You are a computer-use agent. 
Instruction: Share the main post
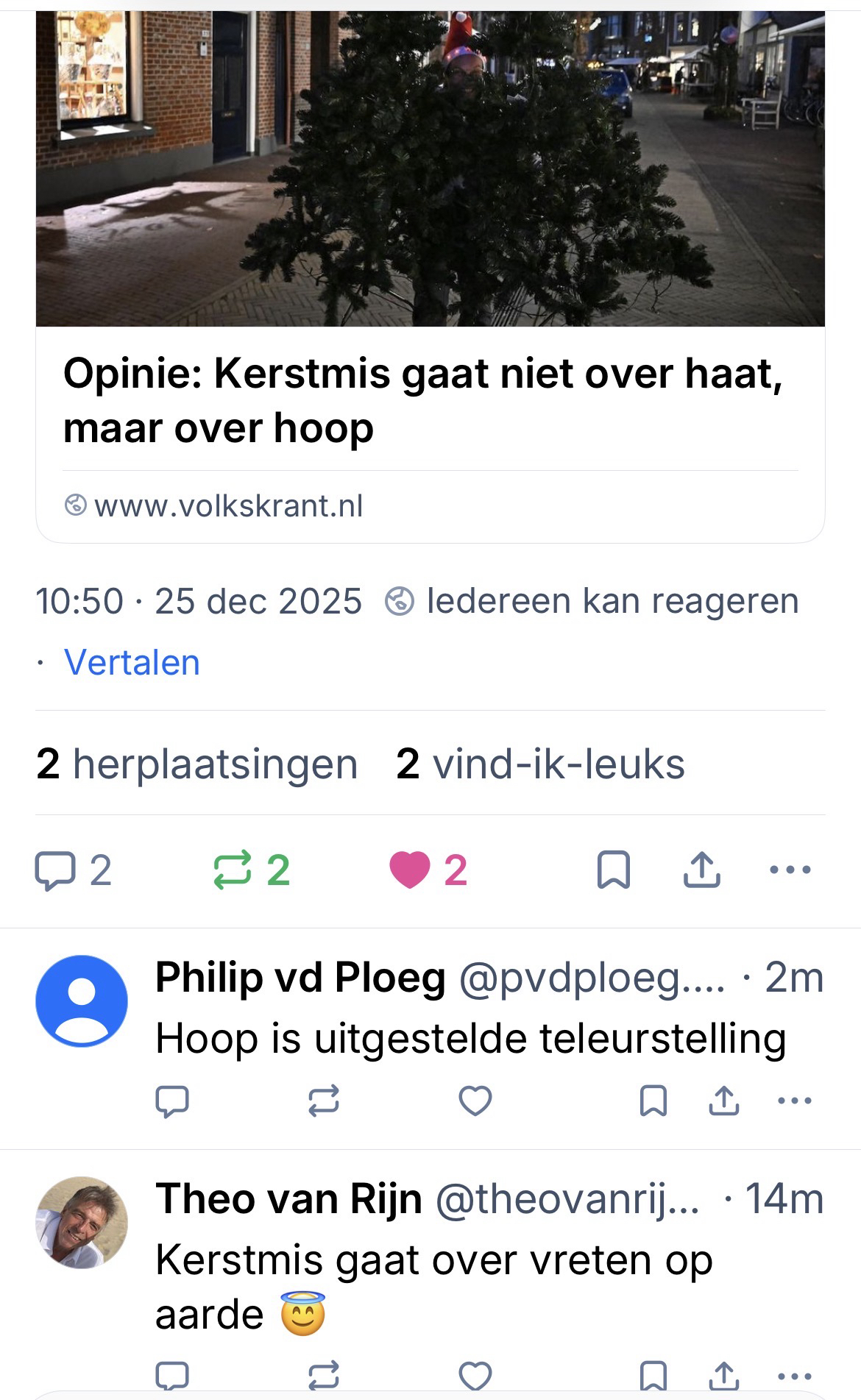click(x=701, y=870)
